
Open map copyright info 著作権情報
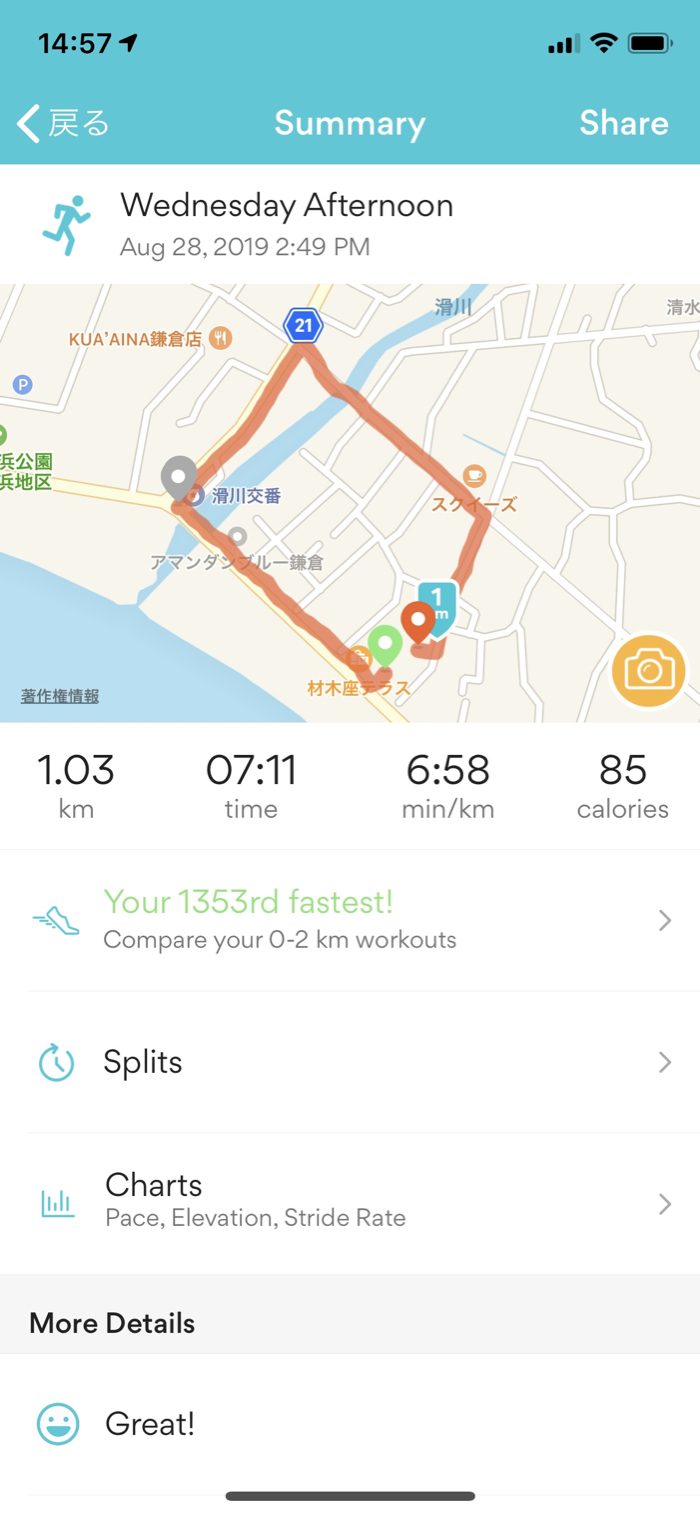[60, 696]
